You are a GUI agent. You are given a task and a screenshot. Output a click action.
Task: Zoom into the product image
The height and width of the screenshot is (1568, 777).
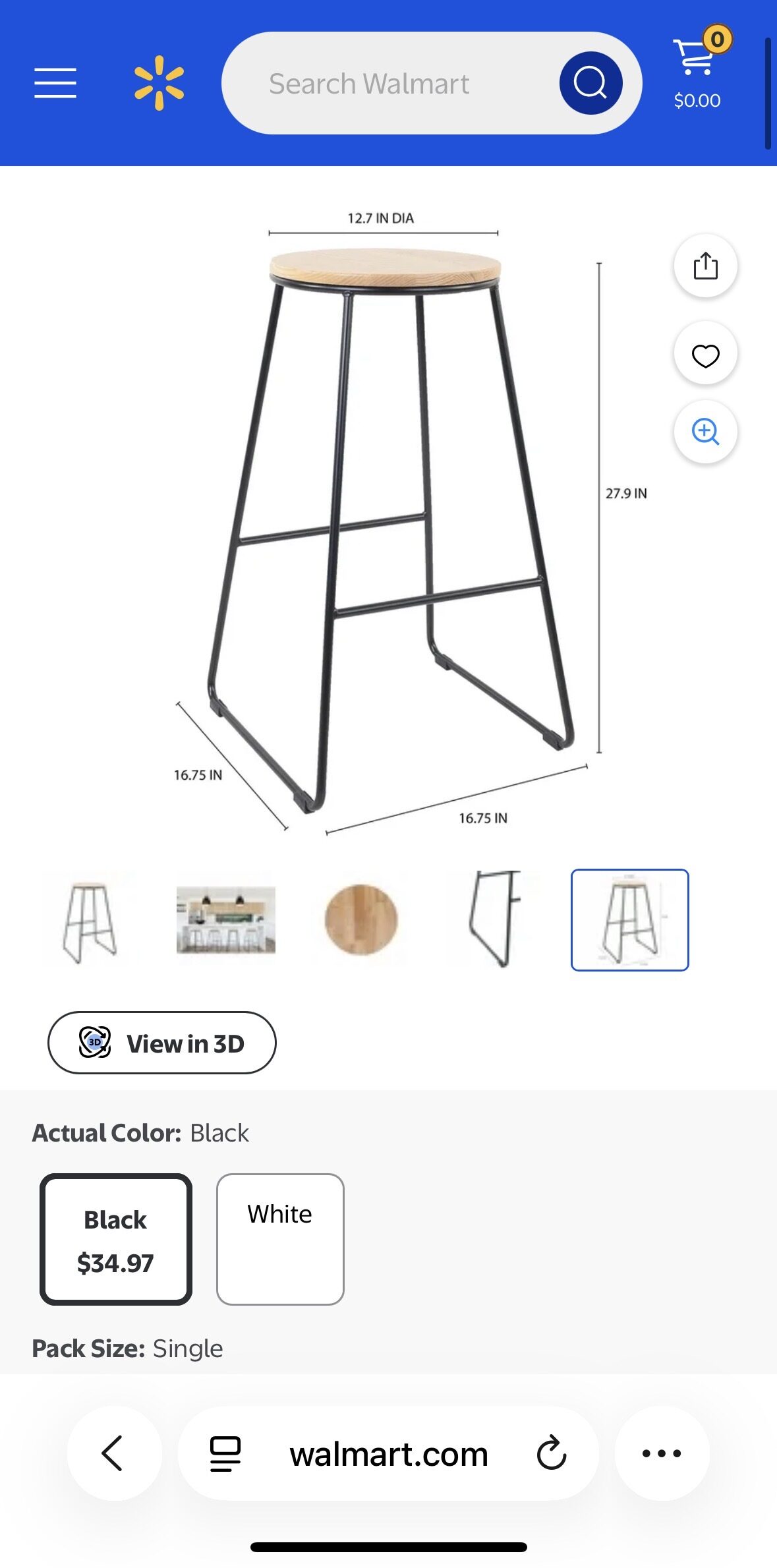705,432
